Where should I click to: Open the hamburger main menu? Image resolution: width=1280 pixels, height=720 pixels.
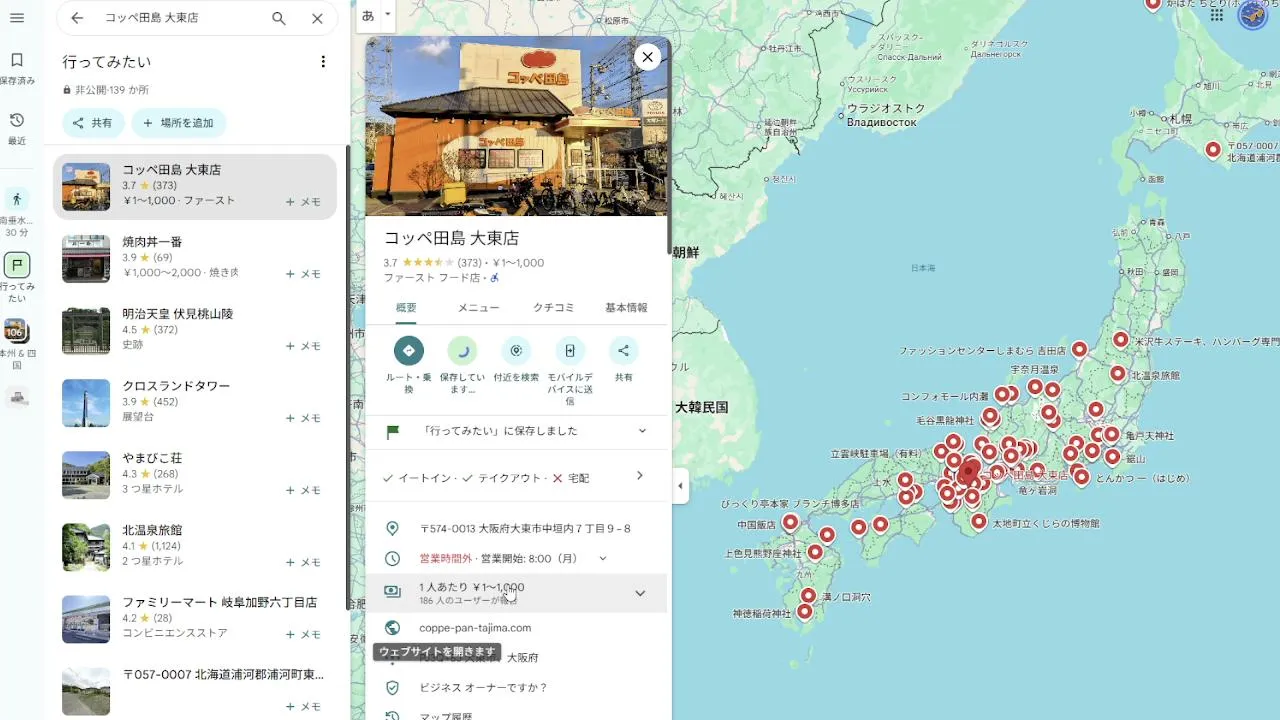17,18
